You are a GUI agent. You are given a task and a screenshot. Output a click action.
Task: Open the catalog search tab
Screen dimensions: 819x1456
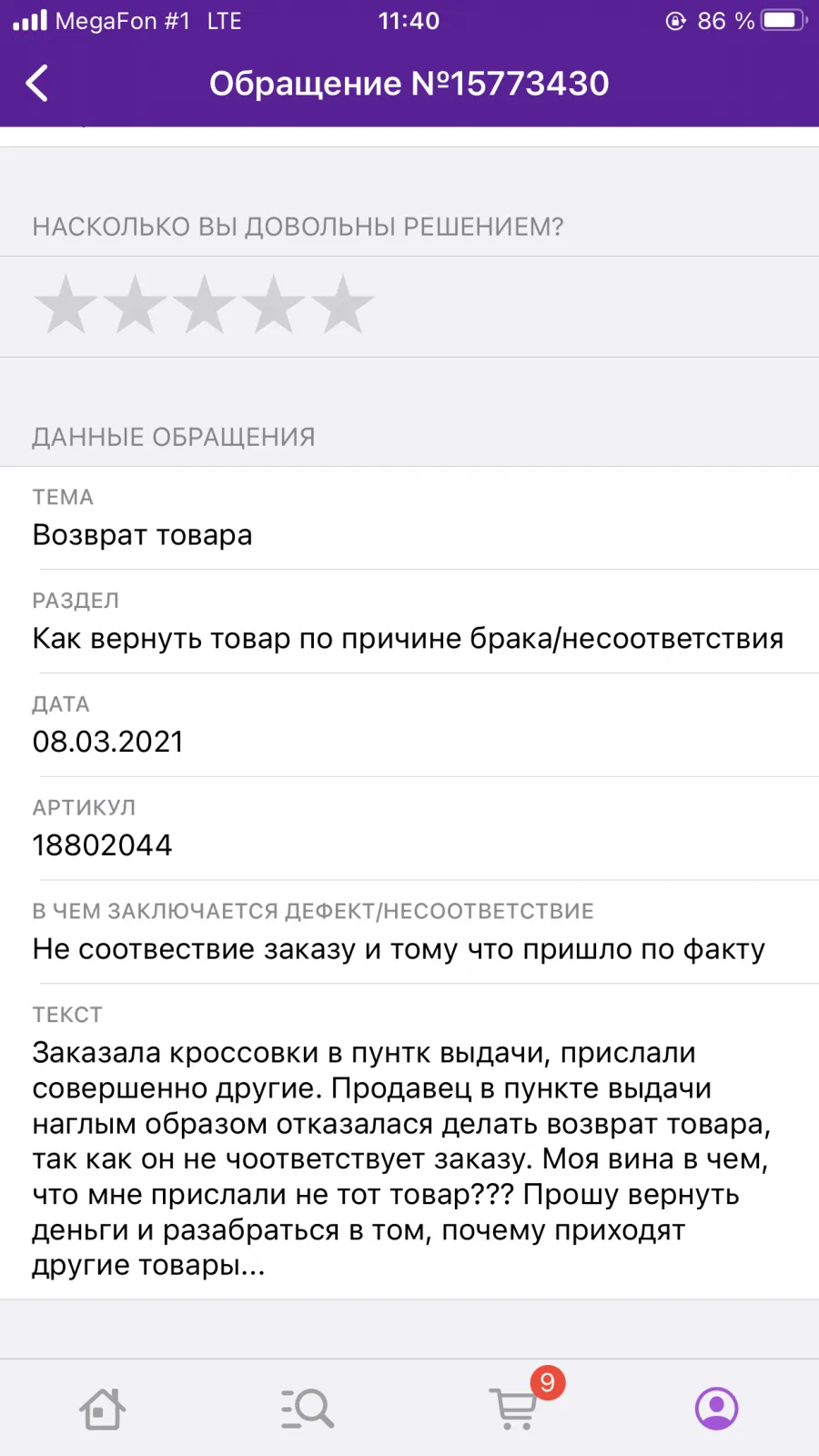(x=308, y=1409)
